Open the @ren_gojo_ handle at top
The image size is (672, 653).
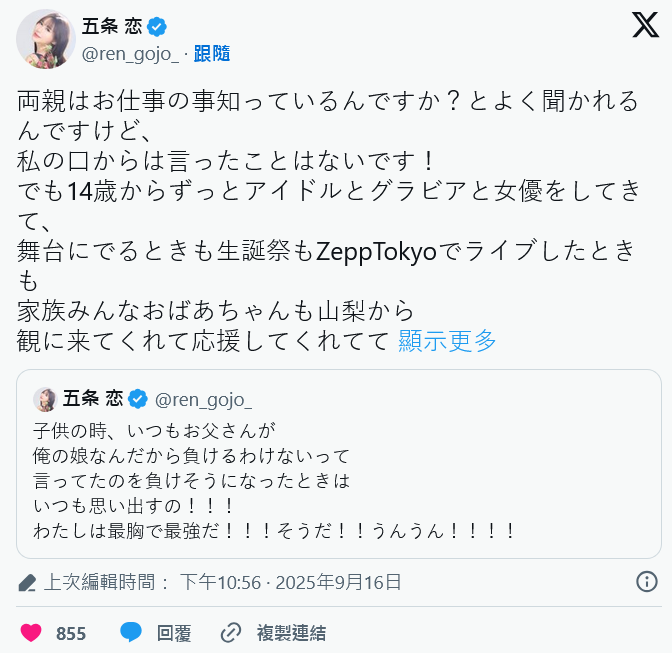coord(130,54)
